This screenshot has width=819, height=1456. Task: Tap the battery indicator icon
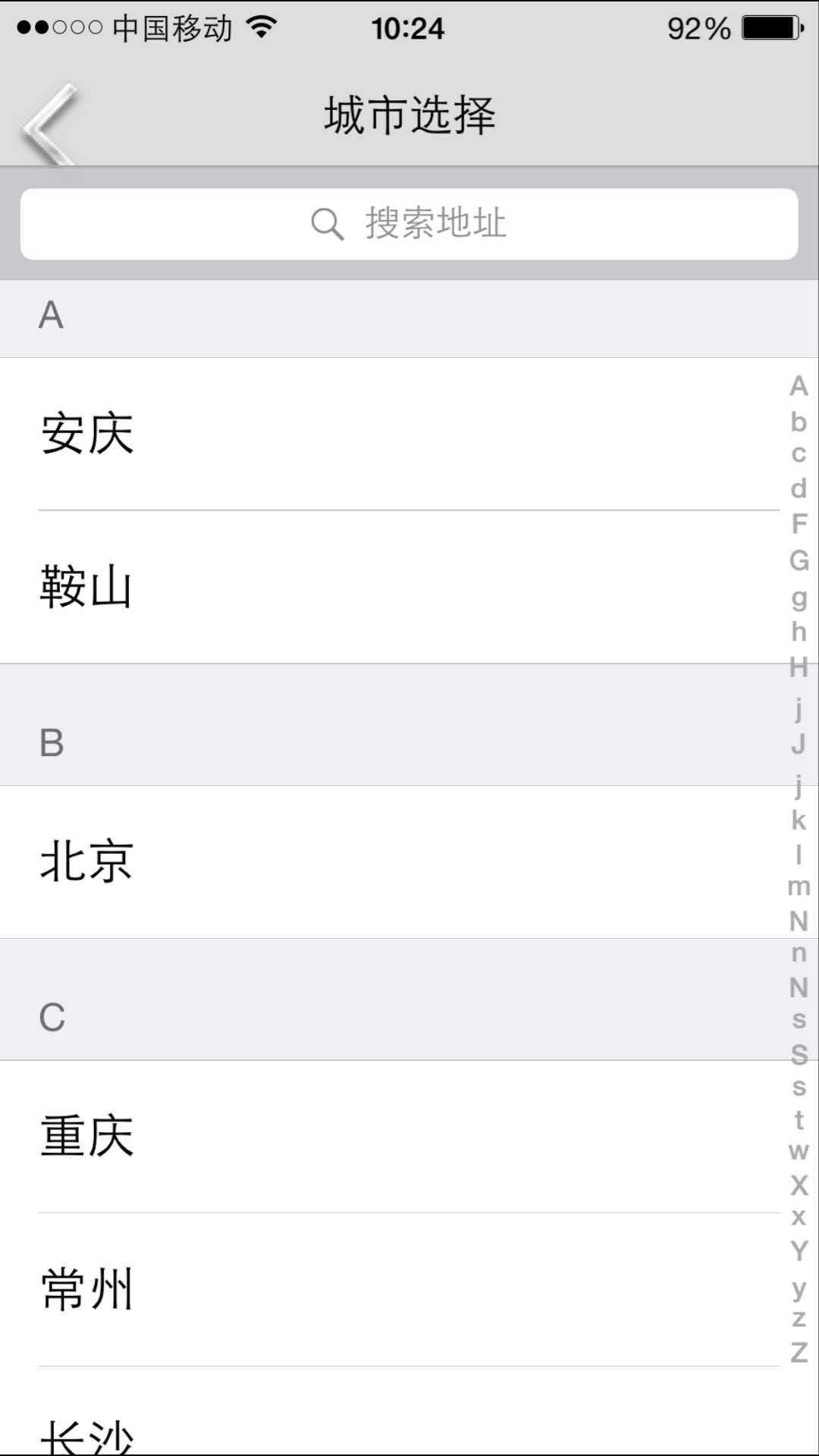766,29
